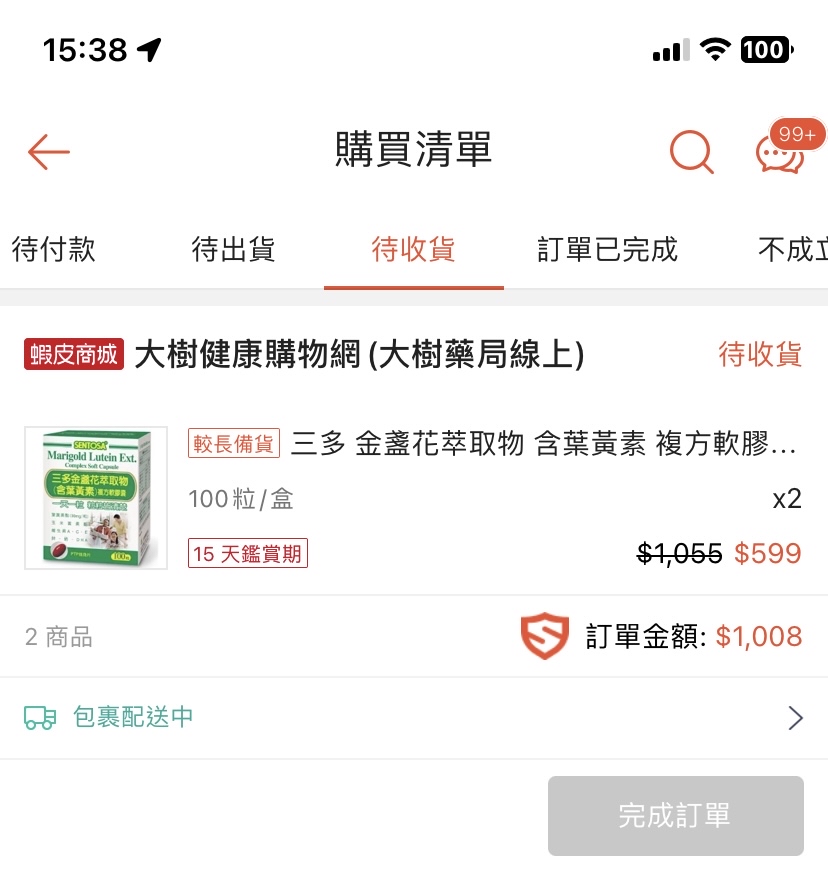Switch to the 待付款 tab
This screenshot has width=828, height=871.
[54, 249]
